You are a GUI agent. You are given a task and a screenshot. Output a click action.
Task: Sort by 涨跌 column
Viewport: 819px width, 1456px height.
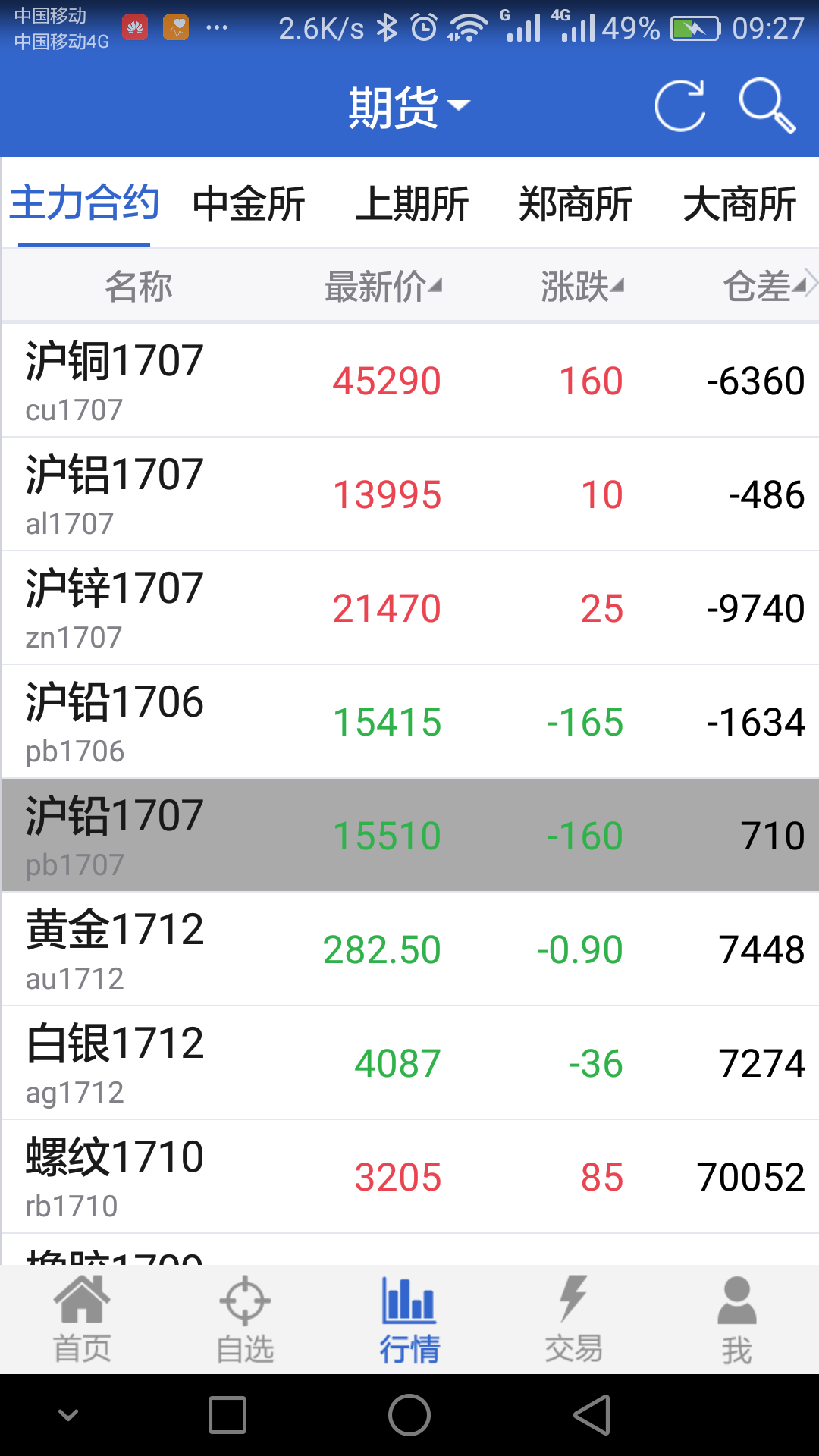pos(582,287)
